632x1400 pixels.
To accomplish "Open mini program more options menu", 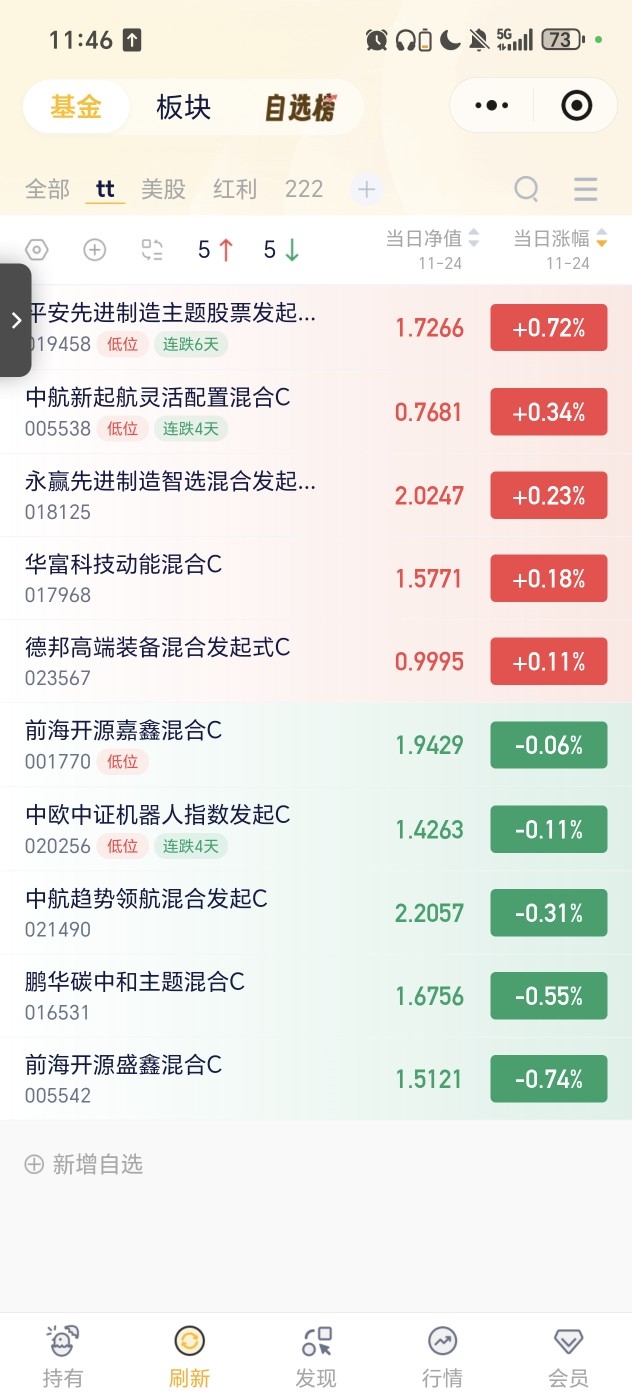I will [x=492, y=105].
